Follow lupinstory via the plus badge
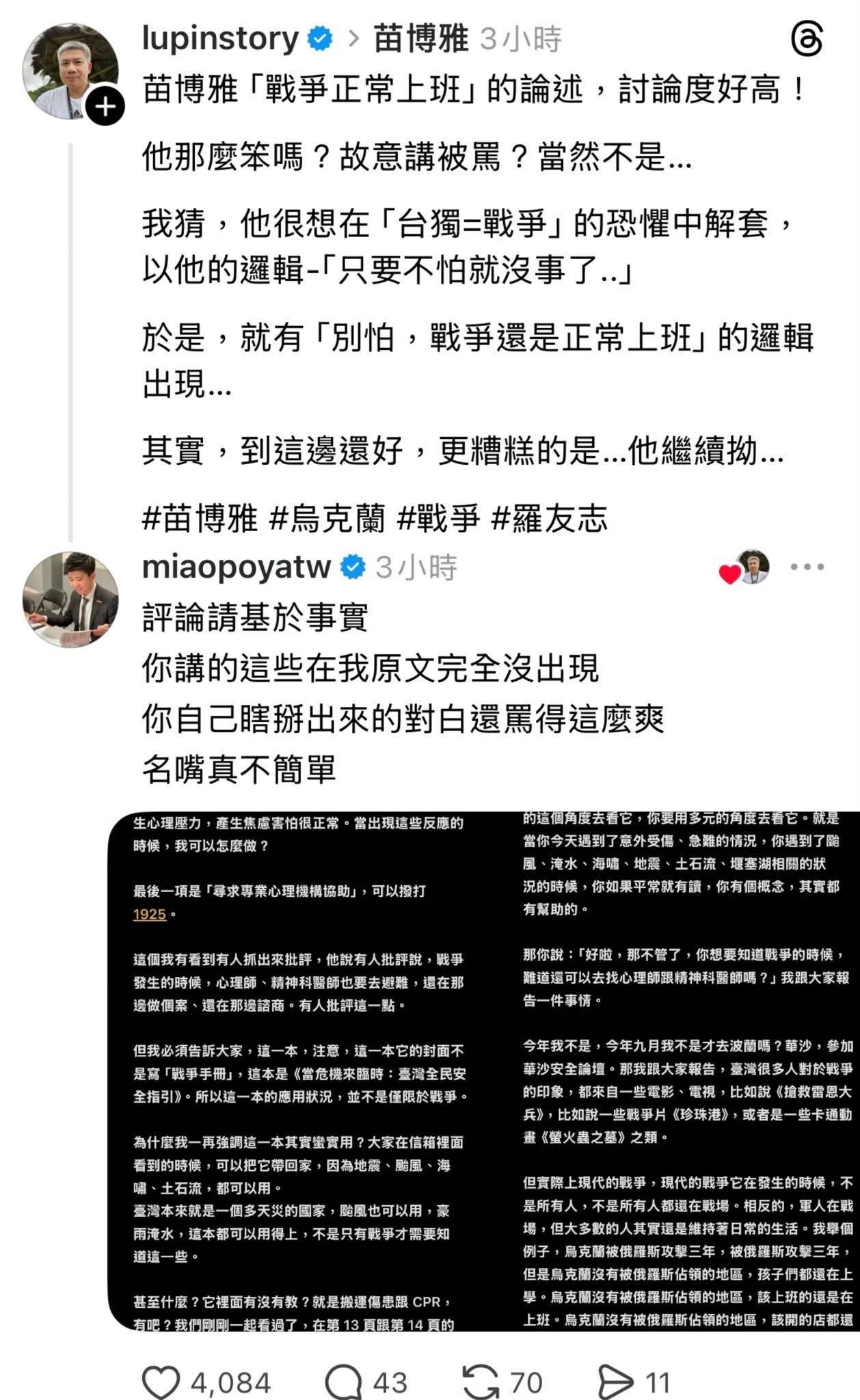This screenshot has width=860, height=1400. click(105, 107)
